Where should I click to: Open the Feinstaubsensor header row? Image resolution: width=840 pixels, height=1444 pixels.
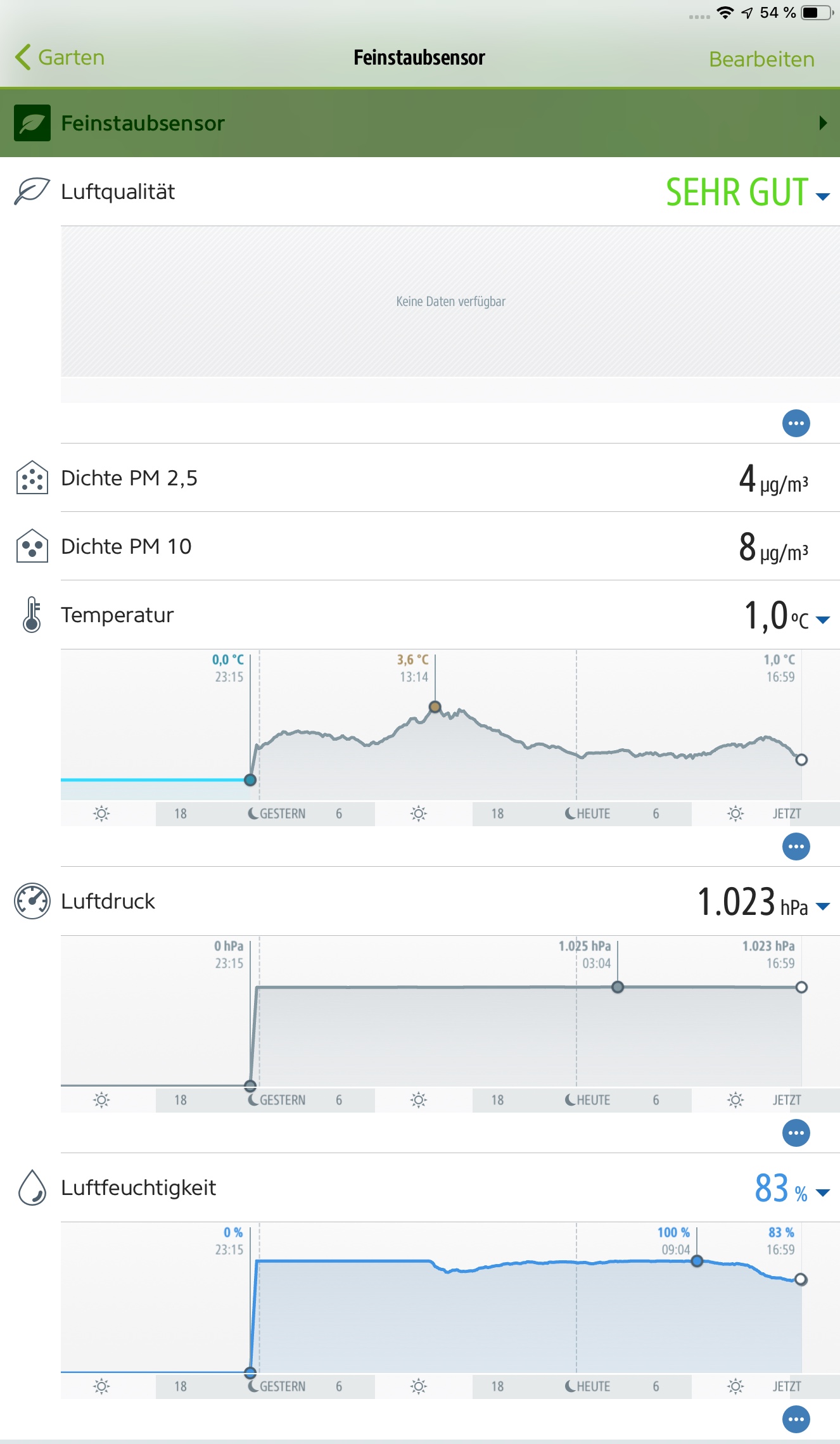click(419, 123)
